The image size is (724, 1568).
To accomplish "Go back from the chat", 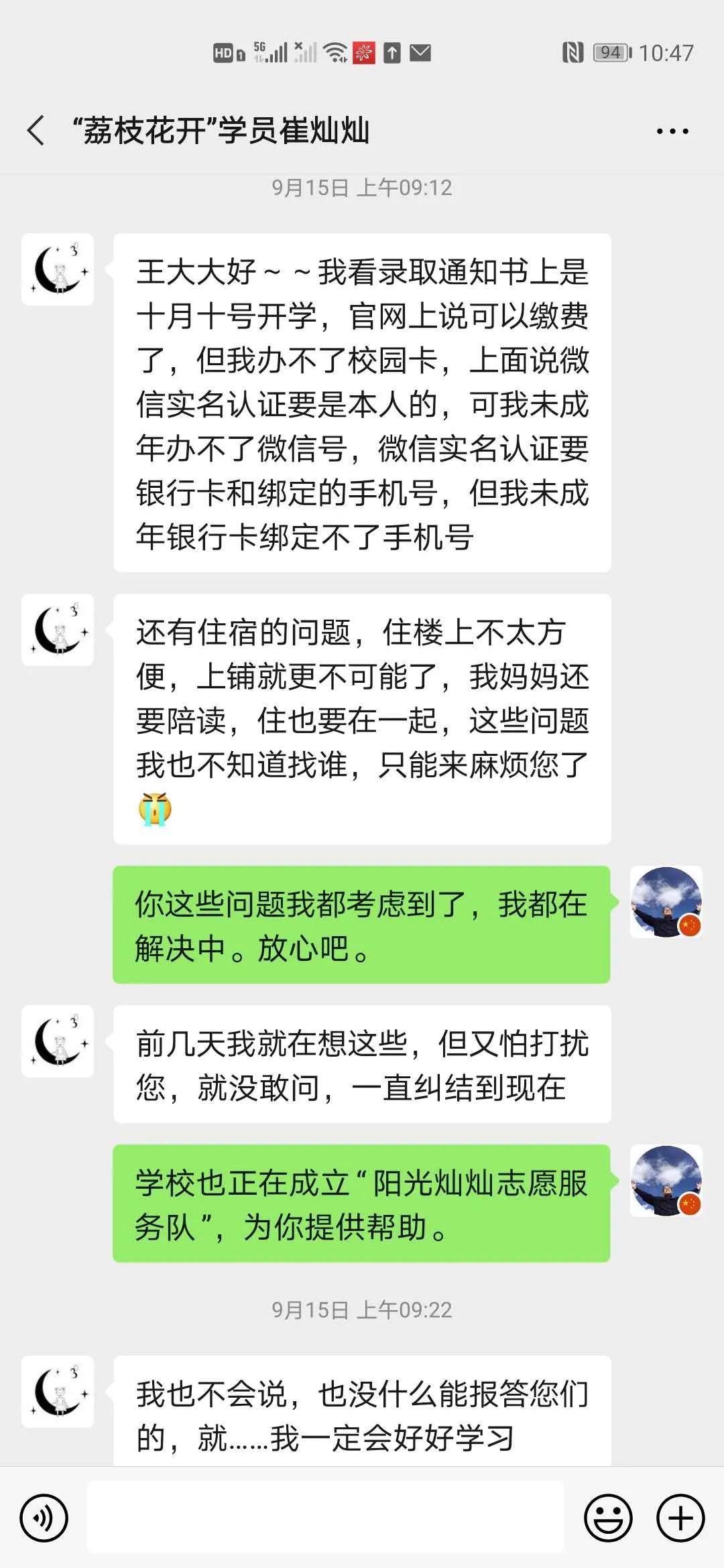I will 37,130.
